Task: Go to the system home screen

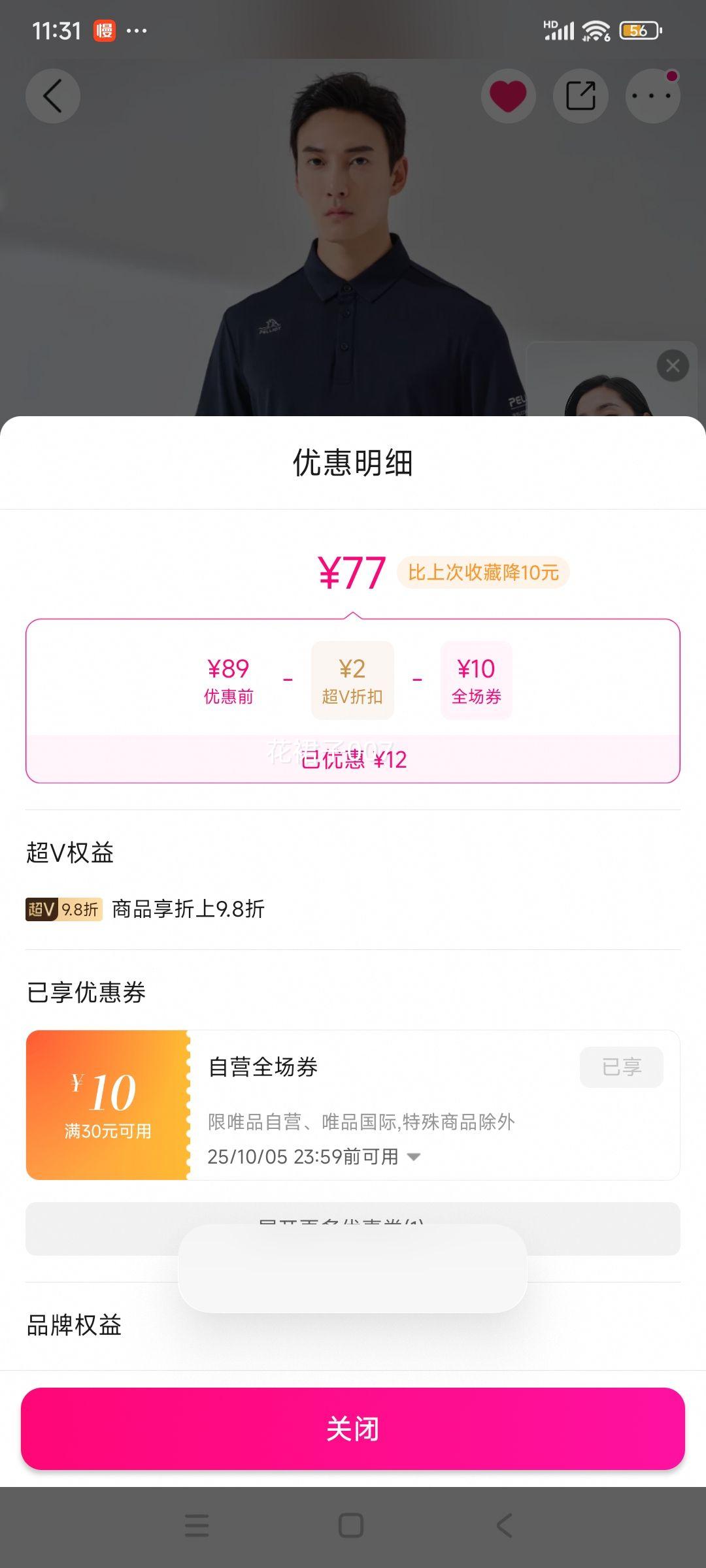Action: (x=351, y=1526)
